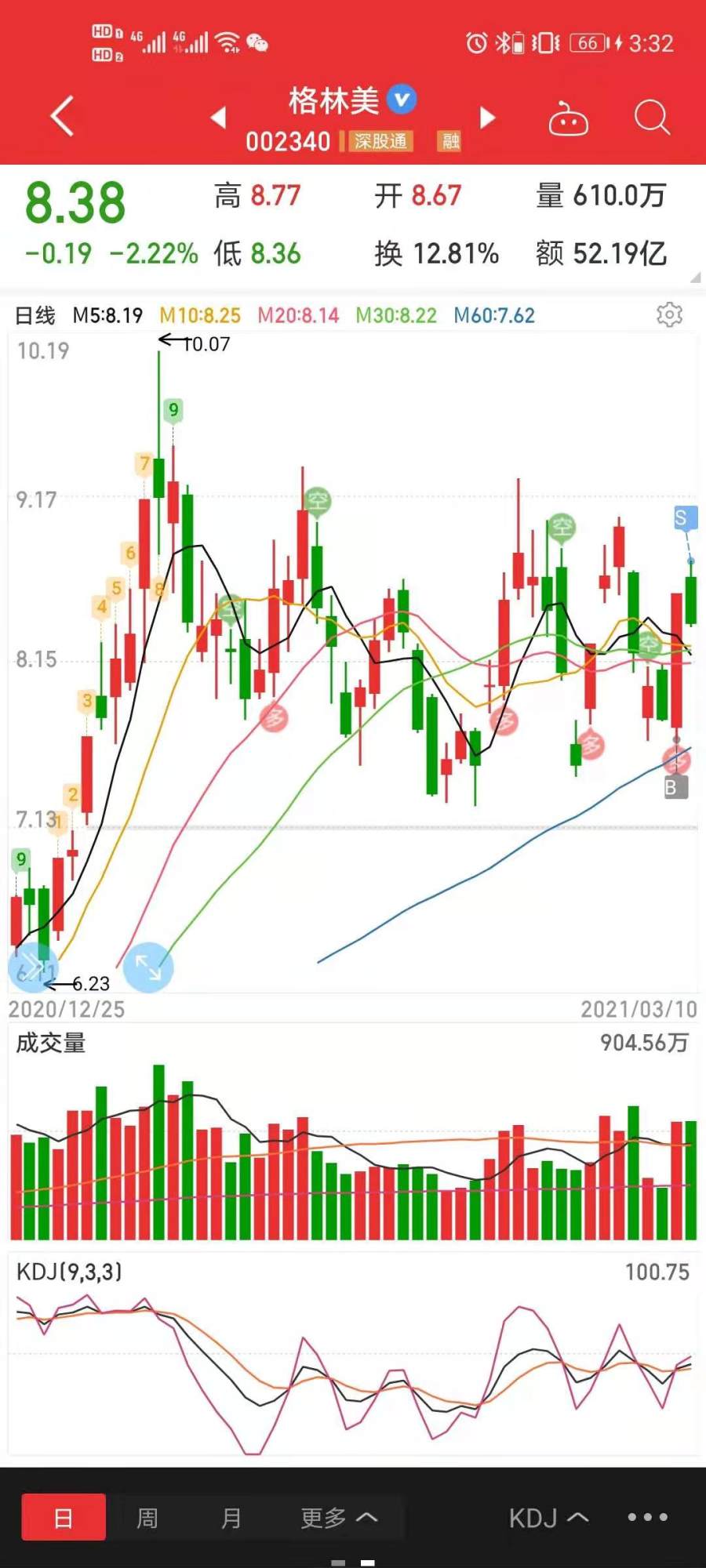
Task: Expand the 更多 period options
Action: [x=339, y=1518]
